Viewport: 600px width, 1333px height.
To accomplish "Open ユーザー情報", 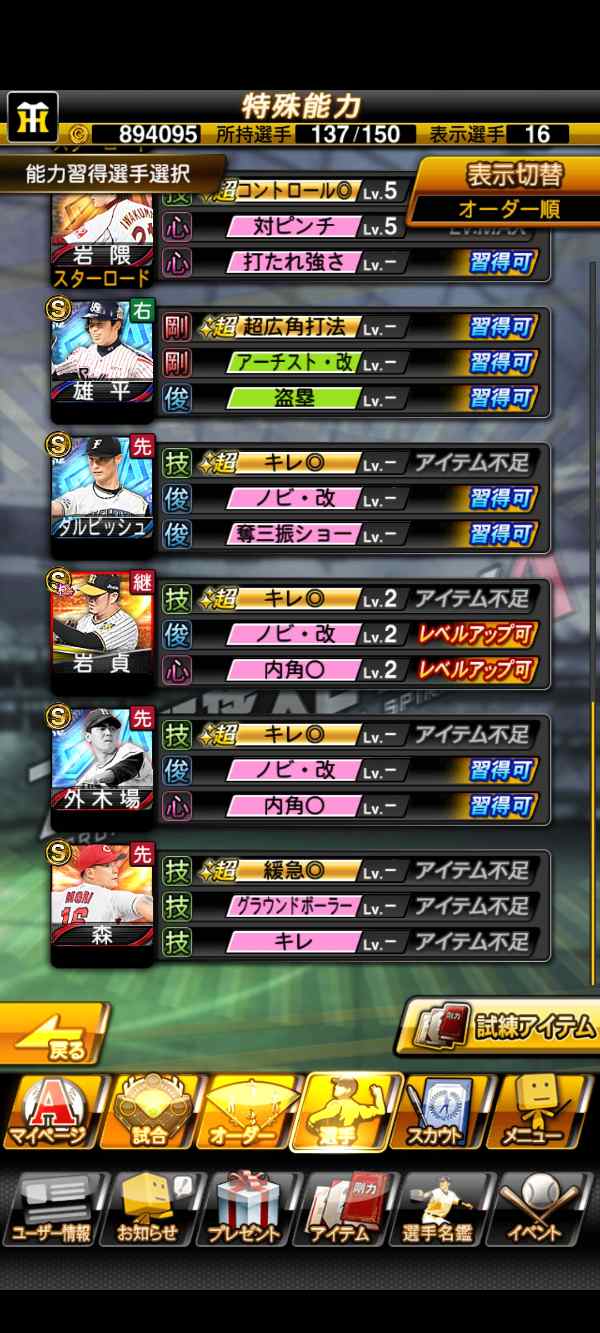I will coord(52,1210).
